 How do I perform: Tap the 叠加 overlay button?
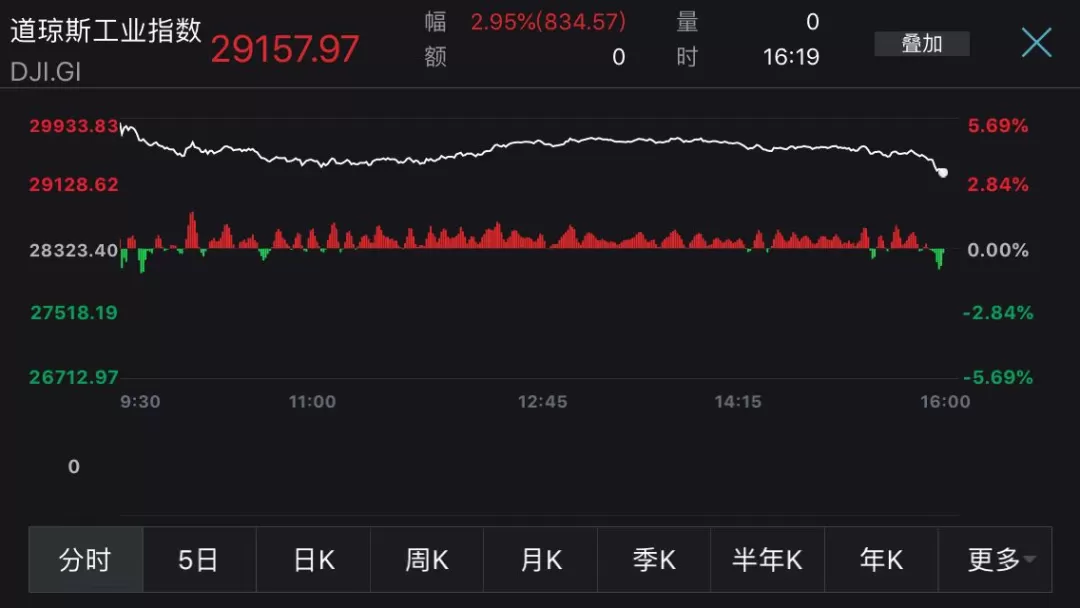coord(922,43)
